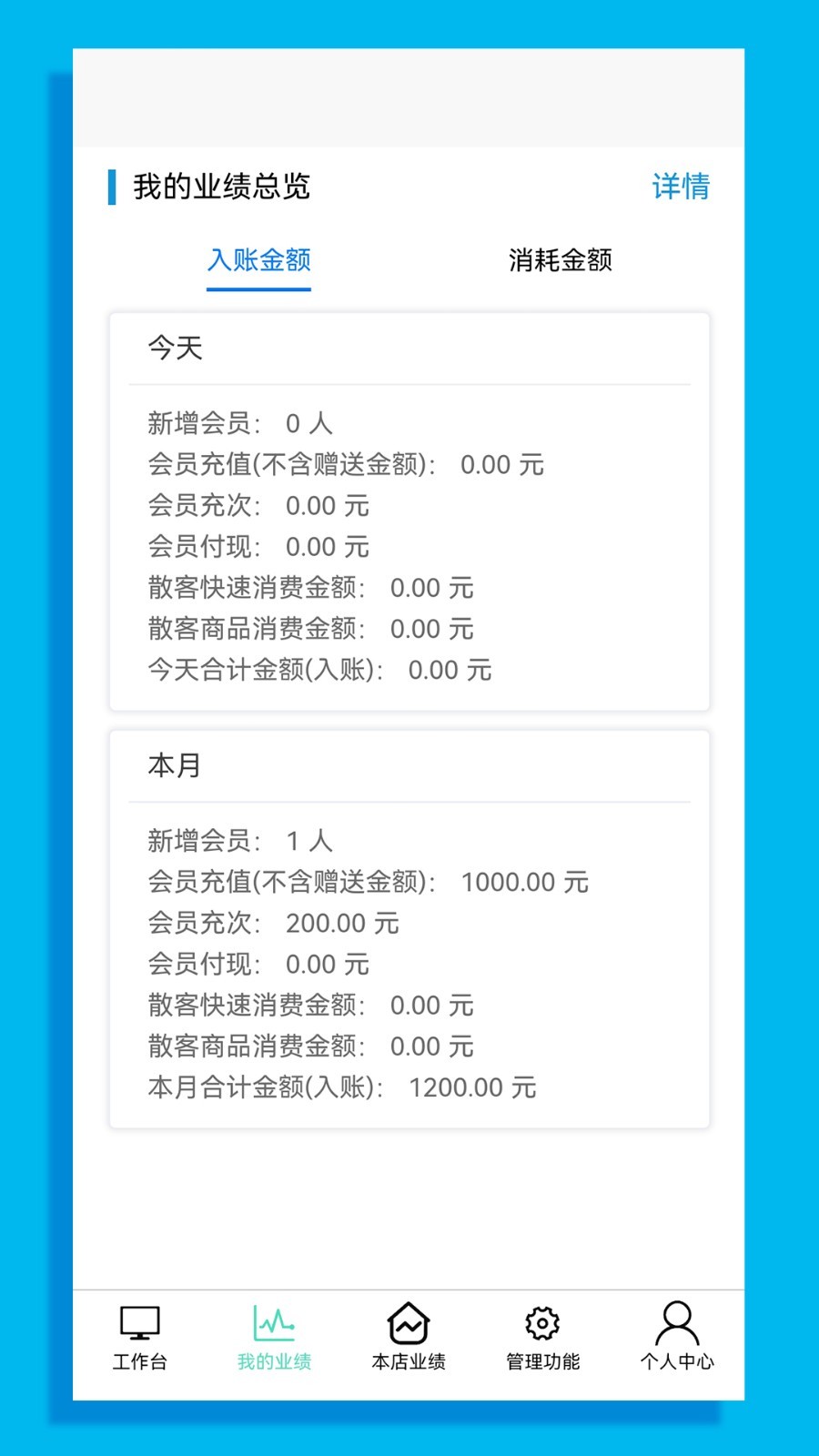Viewport: 819px width, 1456px height.
Task: Open 详情 for performance overview
Action: click(680, 187)
